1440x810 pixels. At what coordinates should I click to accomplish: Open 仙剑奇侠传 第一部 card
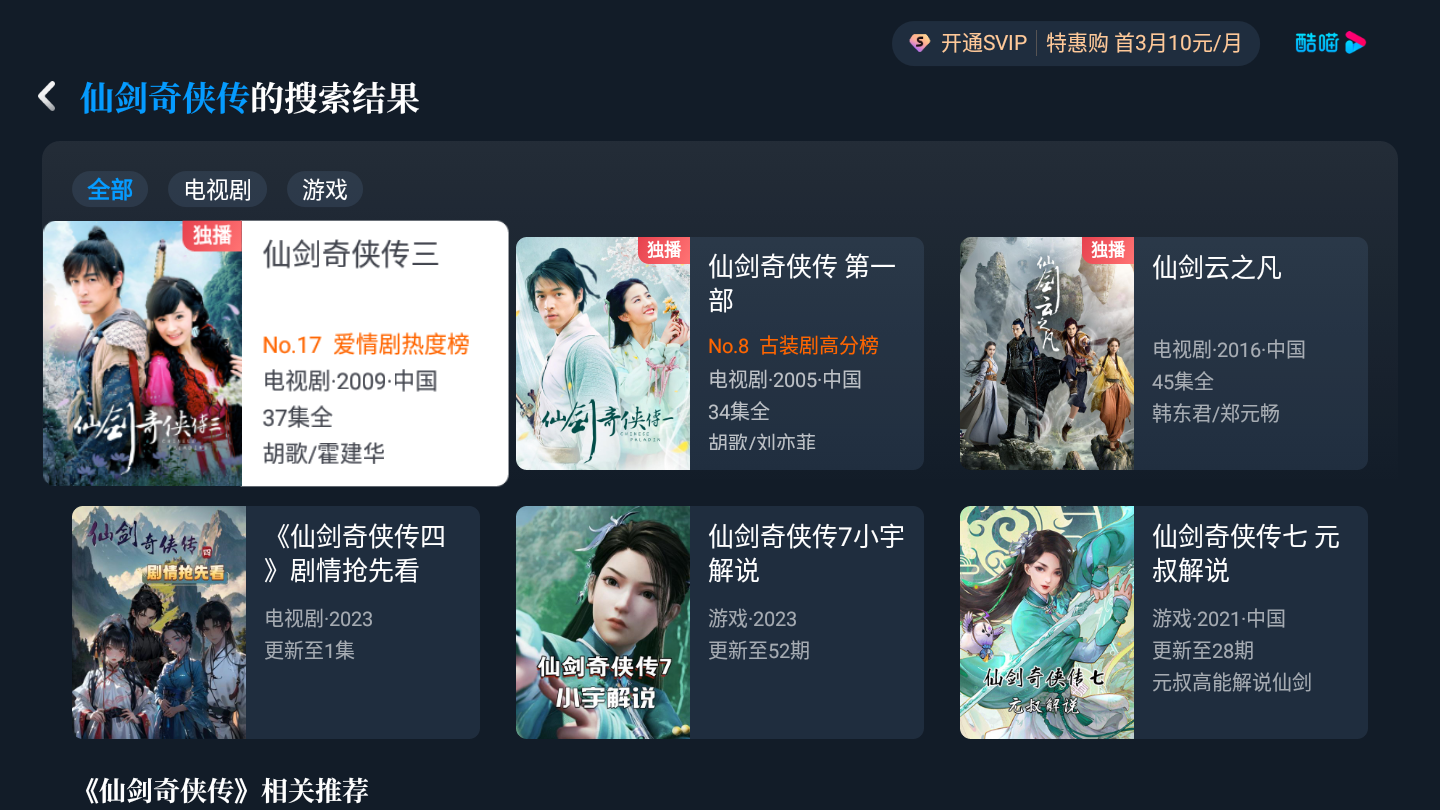click(x=719, y=353)
